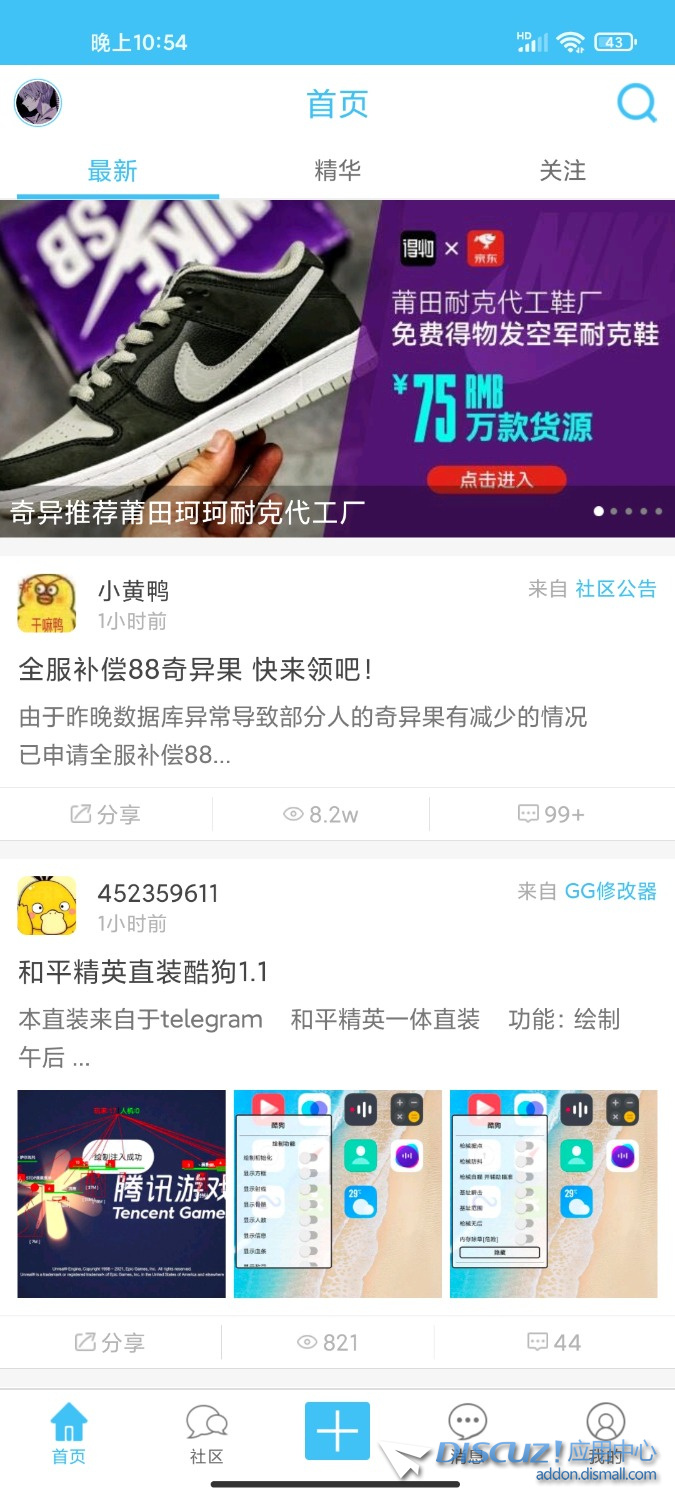Switch to the 精华 tab

click(x=337, y=171)
